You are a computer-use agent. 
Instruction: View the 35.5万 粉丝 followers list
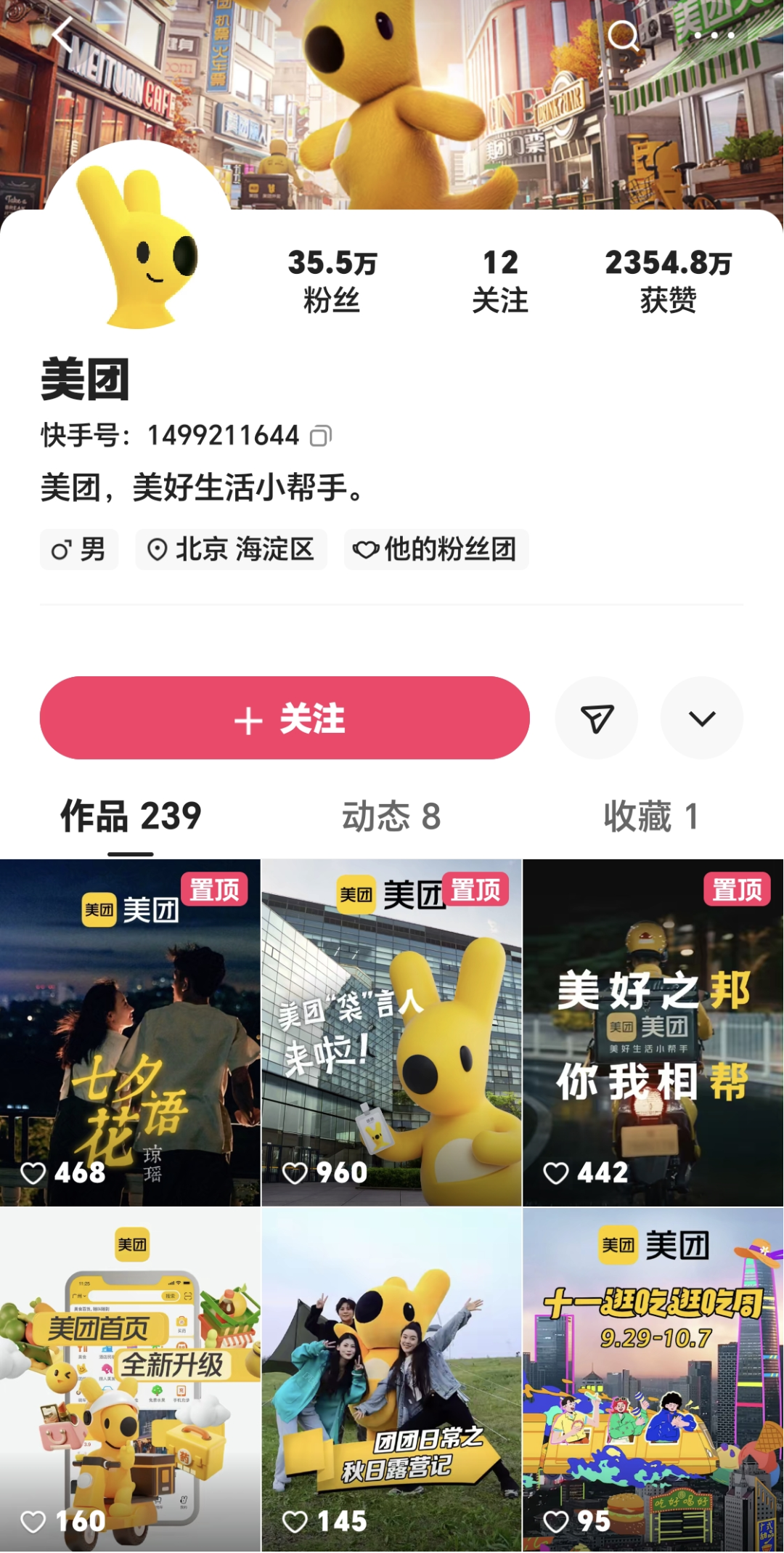[x=332, y=280]
